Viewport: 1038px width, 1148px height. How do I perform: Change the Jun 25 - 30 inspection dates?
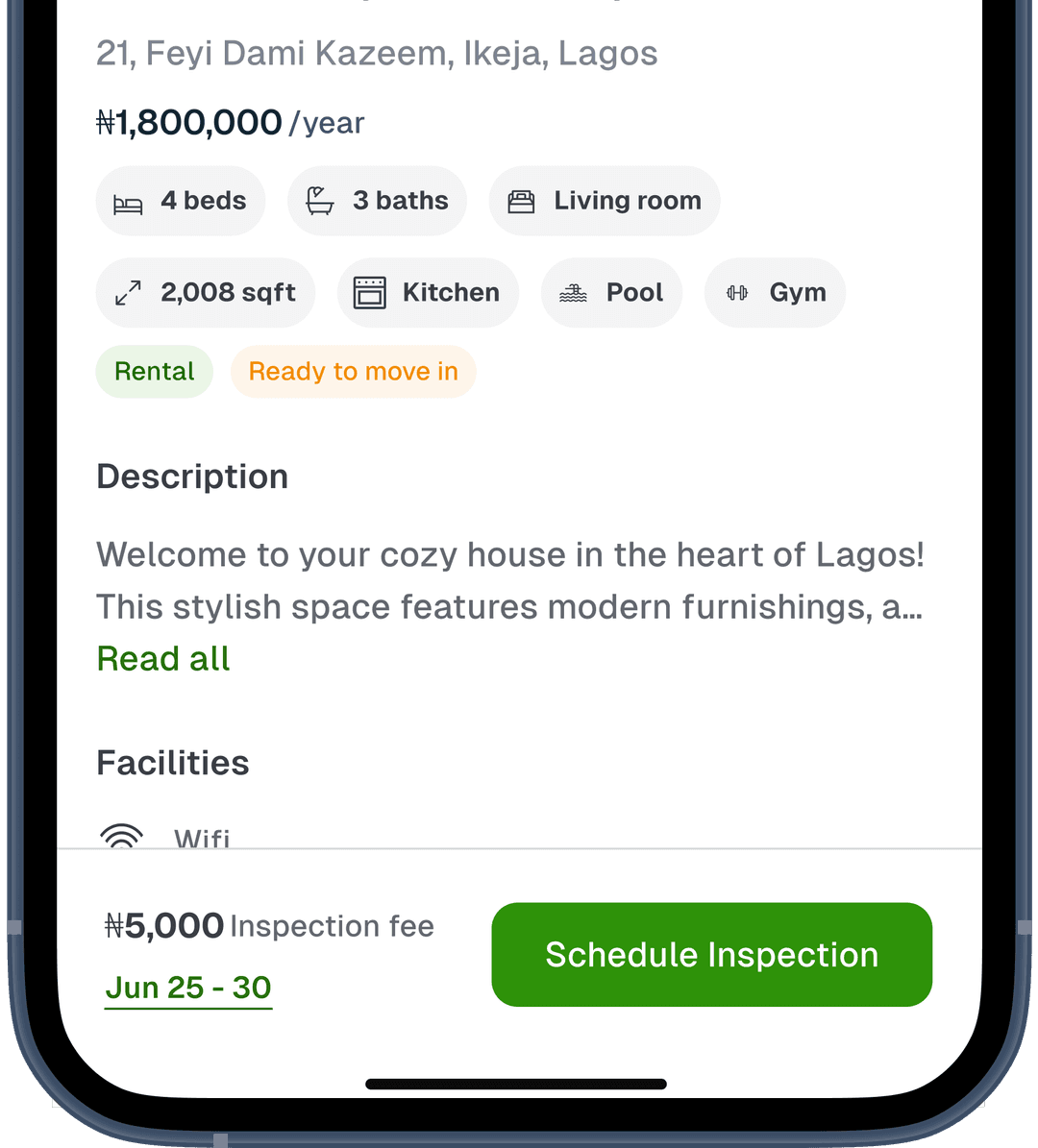tap(188, 988)
